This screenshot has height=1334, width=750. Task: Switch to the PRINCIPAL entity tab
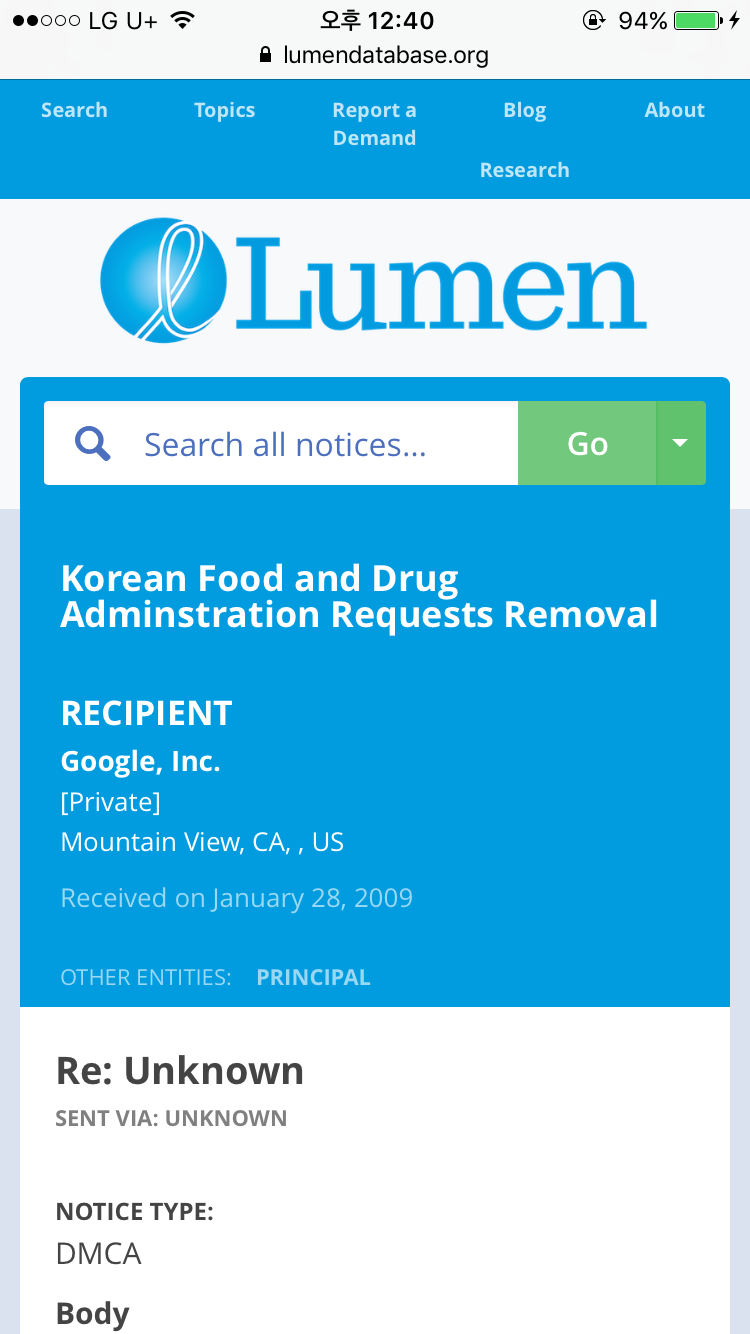tap(313, 977)
